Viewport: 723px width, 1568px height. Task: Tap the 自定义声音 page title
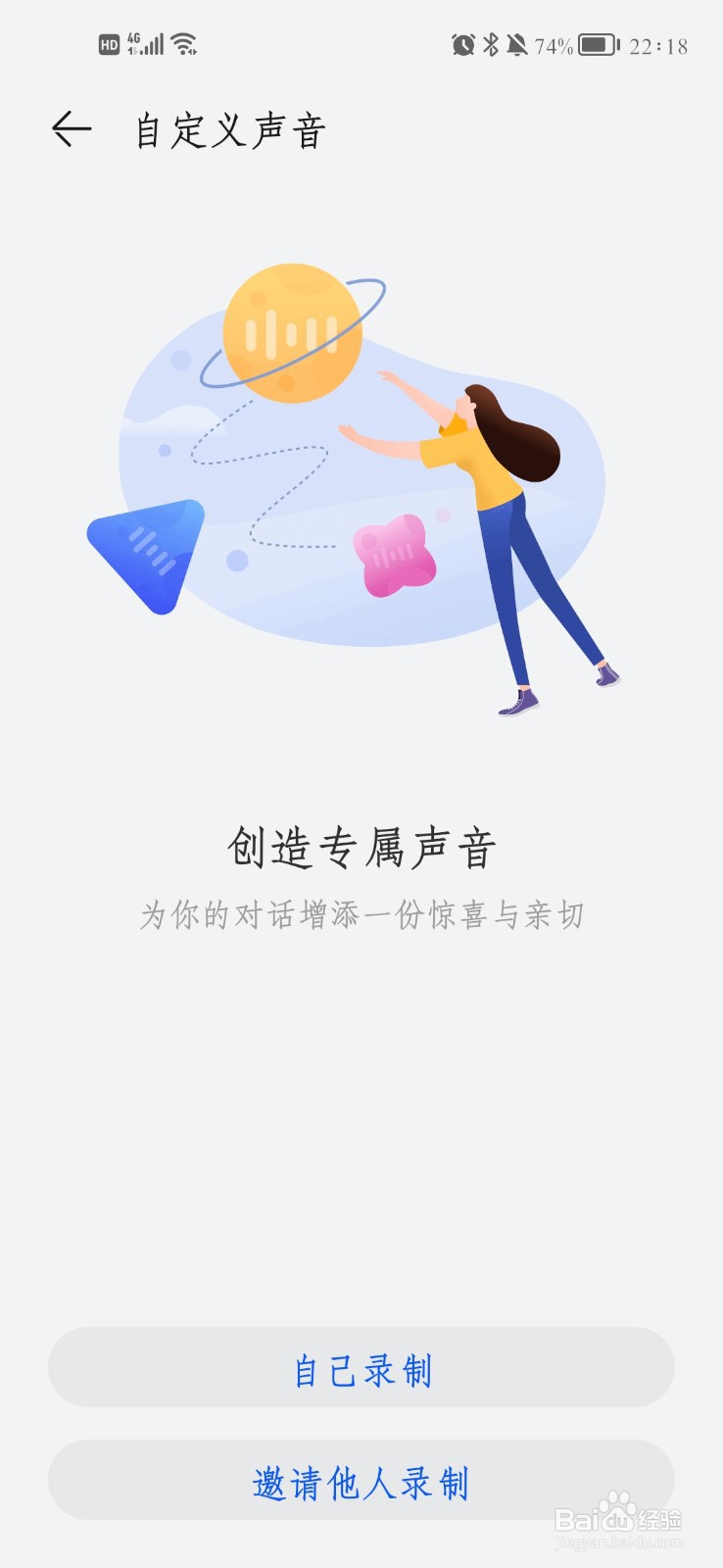(x=229, y=128)
